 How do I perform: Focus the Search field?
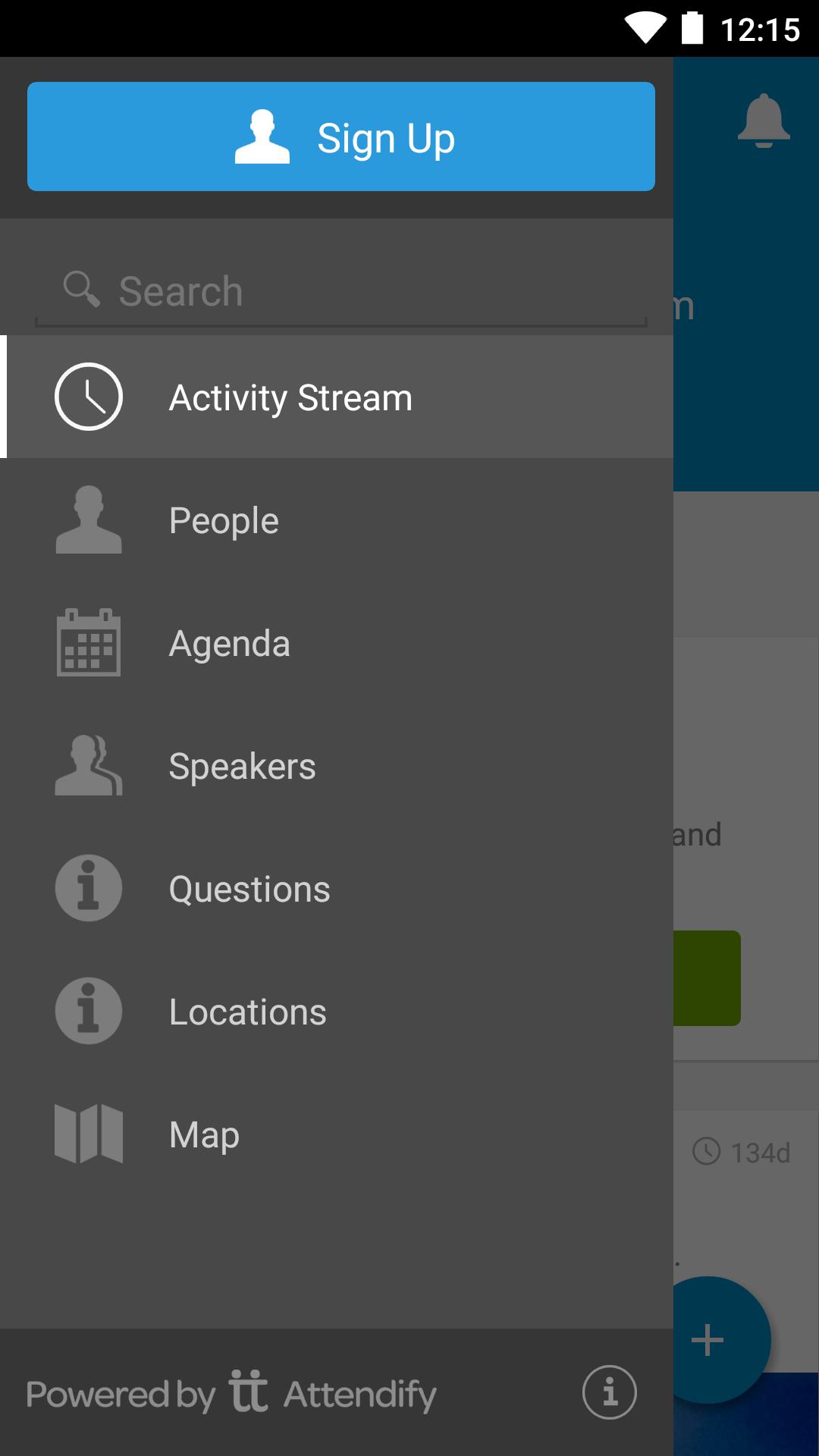pos(341,292)
